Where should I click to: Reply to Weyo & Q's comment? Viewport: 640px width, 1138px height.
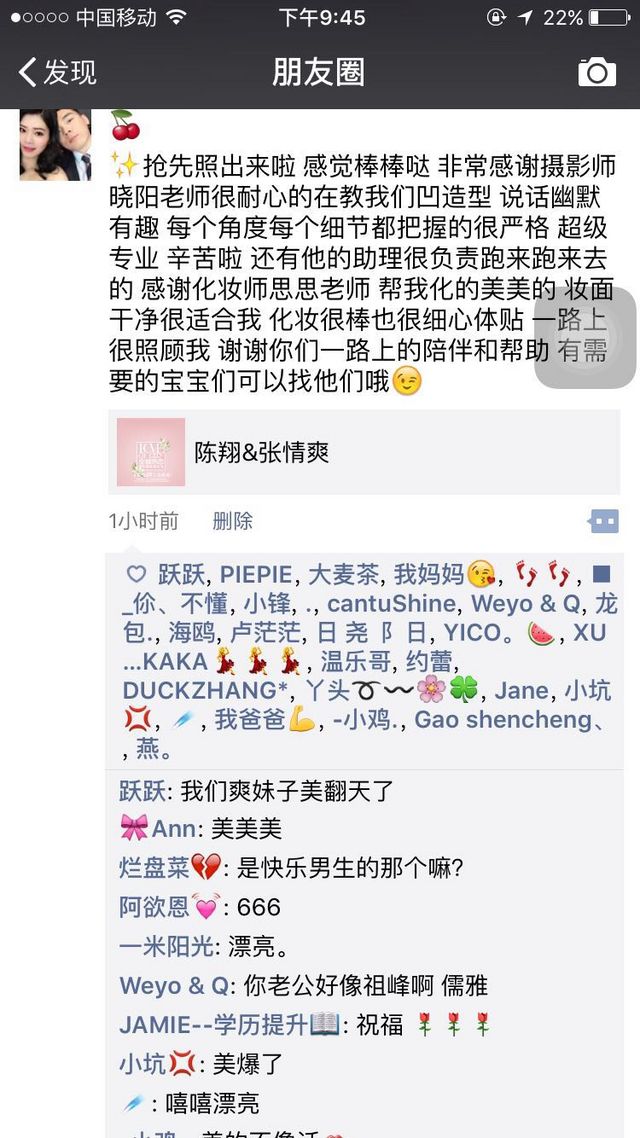tap(303, 986)
